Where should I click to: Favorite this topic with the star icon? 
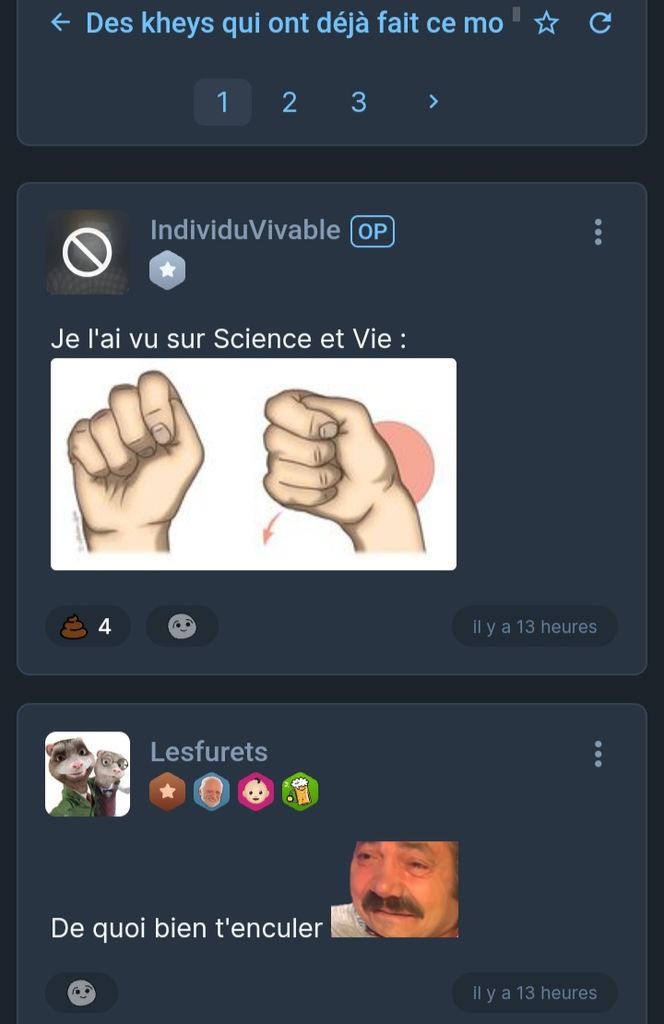pyautogui.click(x=546, y=23)
